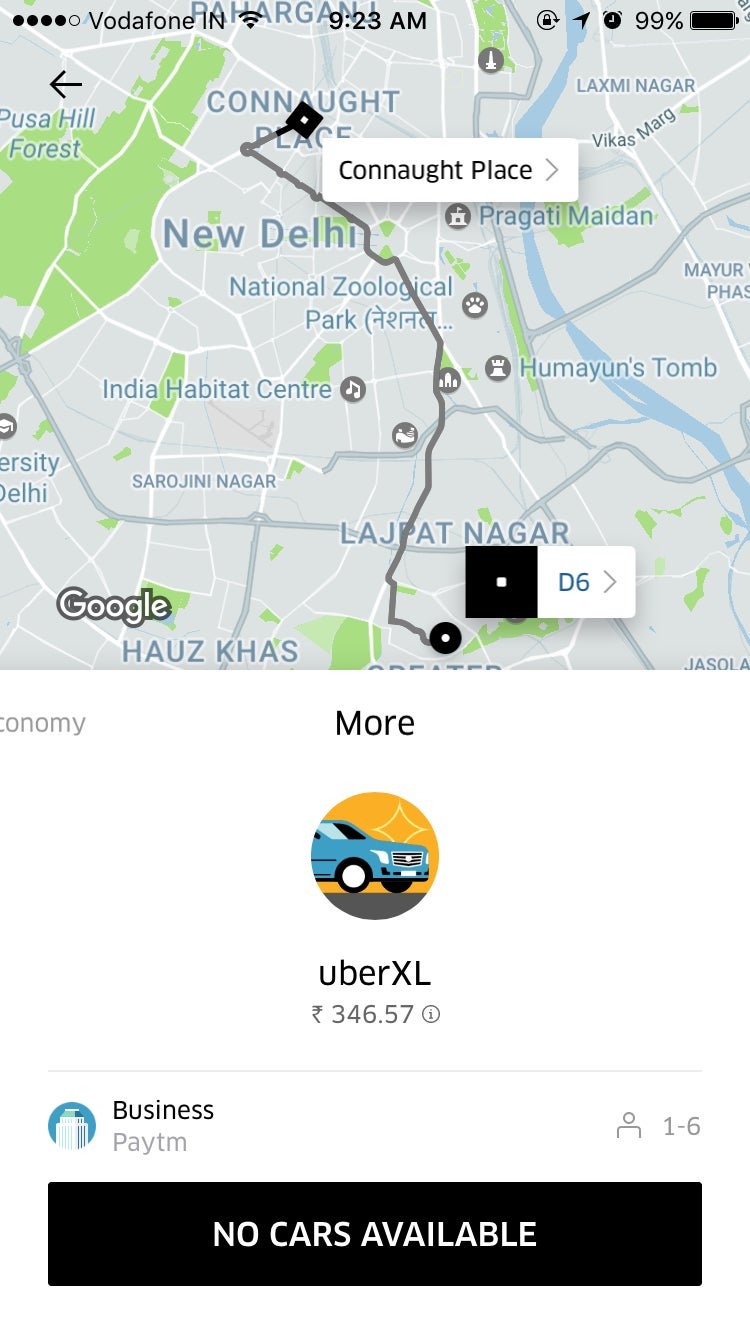Image resolution: width=750 pixels, height=1334 pixels.
Task: Go back using the arrow icon
Action: [x=66, y=85]
